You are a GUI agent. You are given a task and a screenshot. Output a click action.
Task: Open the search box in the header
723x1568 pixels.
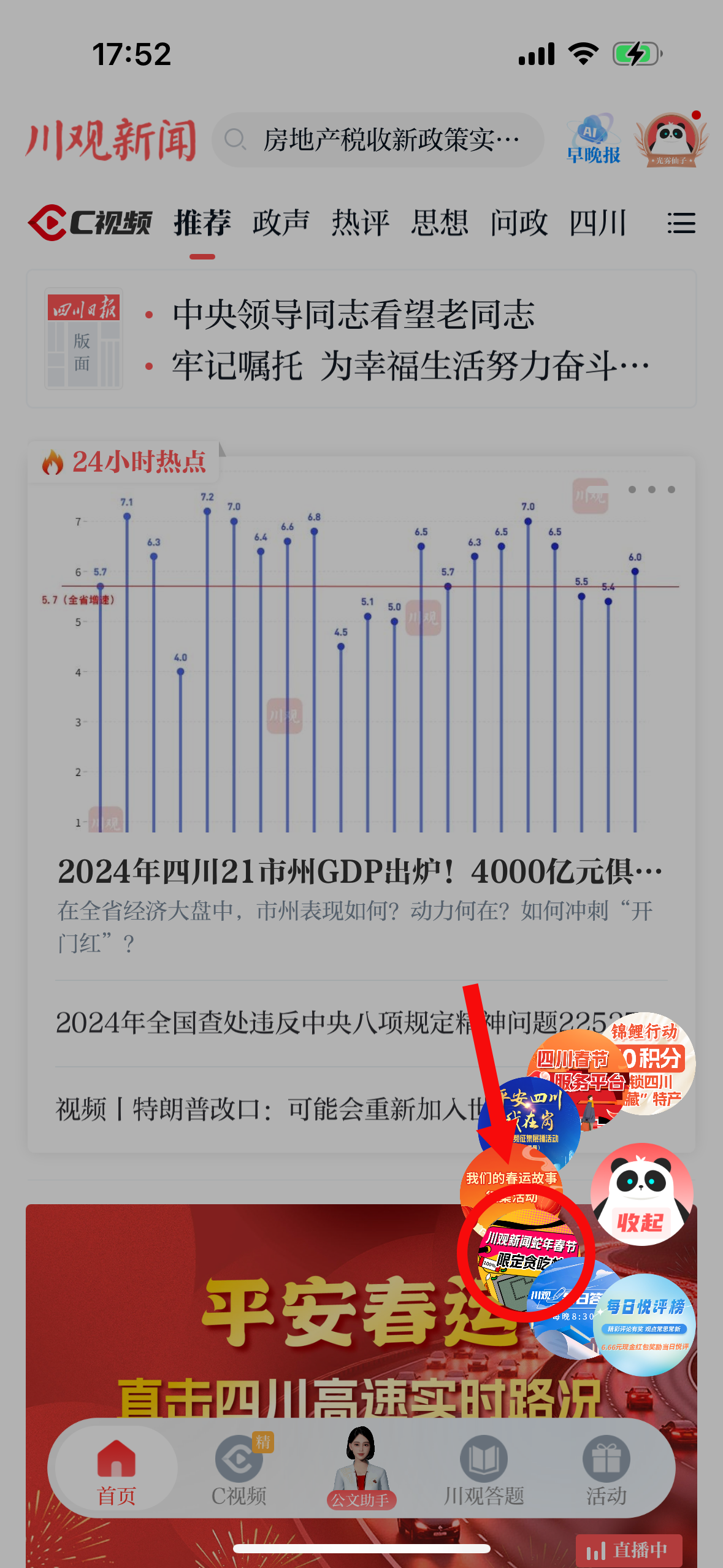(377, 140)
